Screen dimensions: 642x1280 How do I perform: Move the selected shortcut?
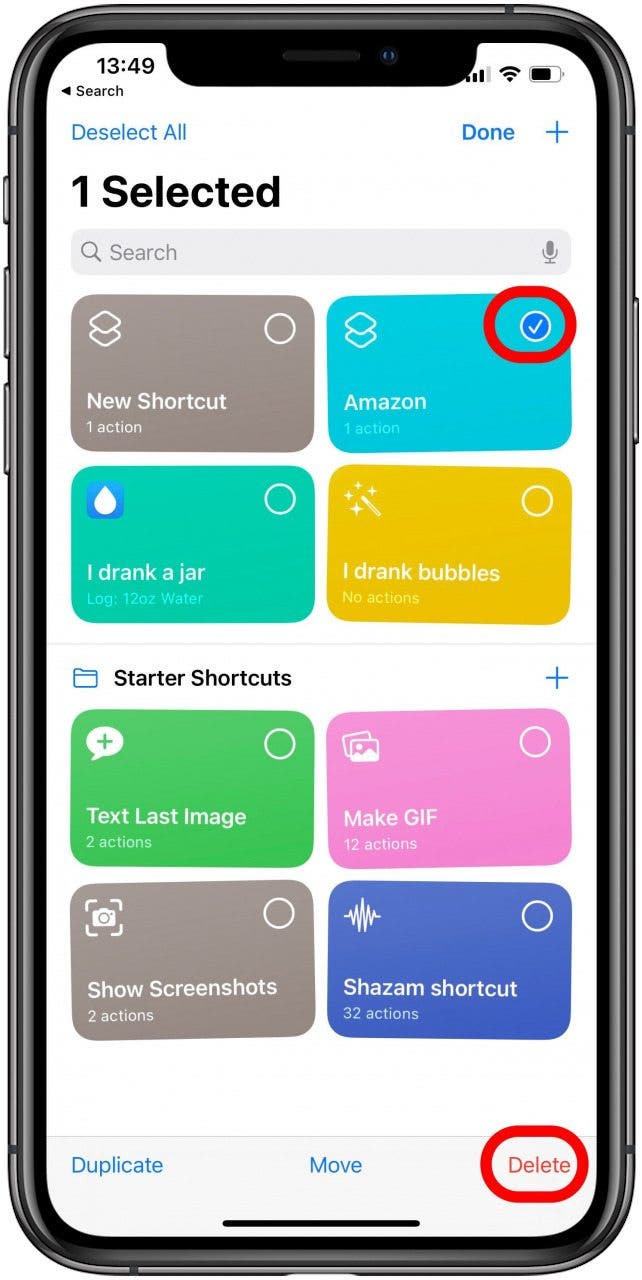335,1165
